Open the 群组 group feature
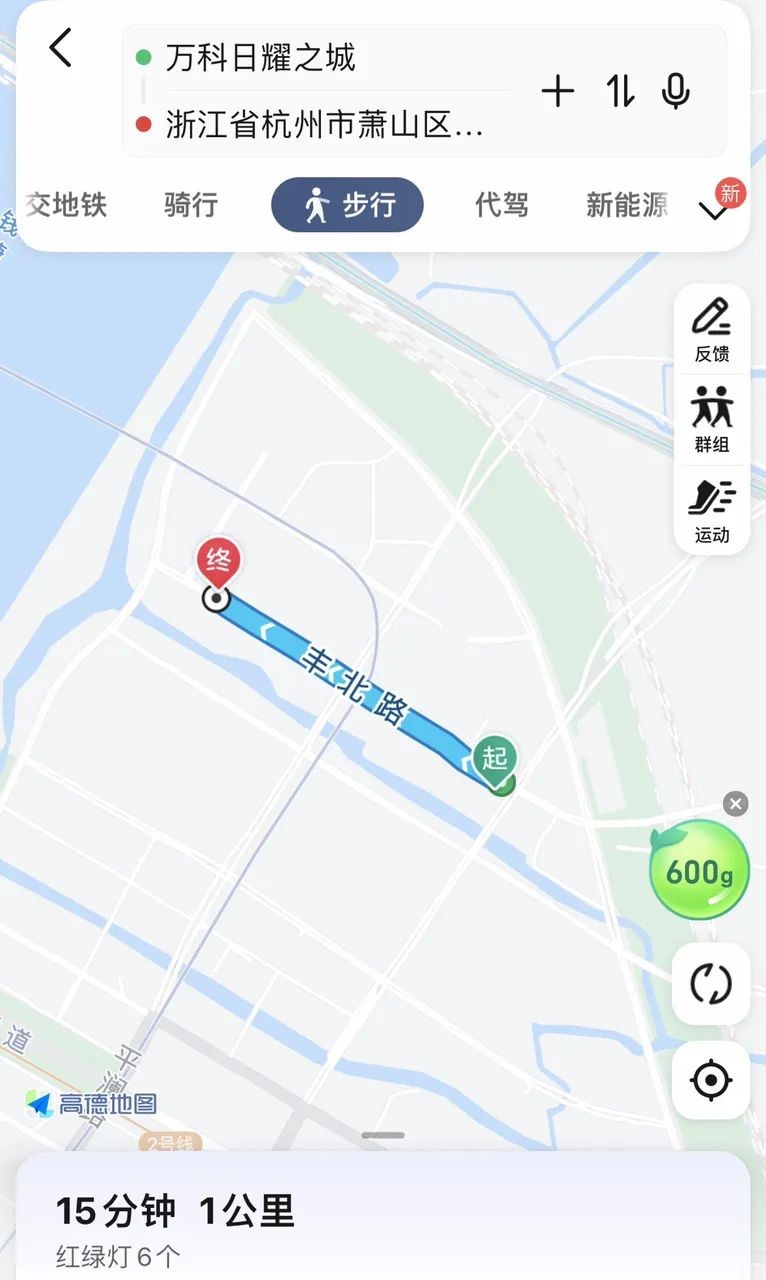The height and width of the screenshot is (1280, 766). click(x=712, y=419)
